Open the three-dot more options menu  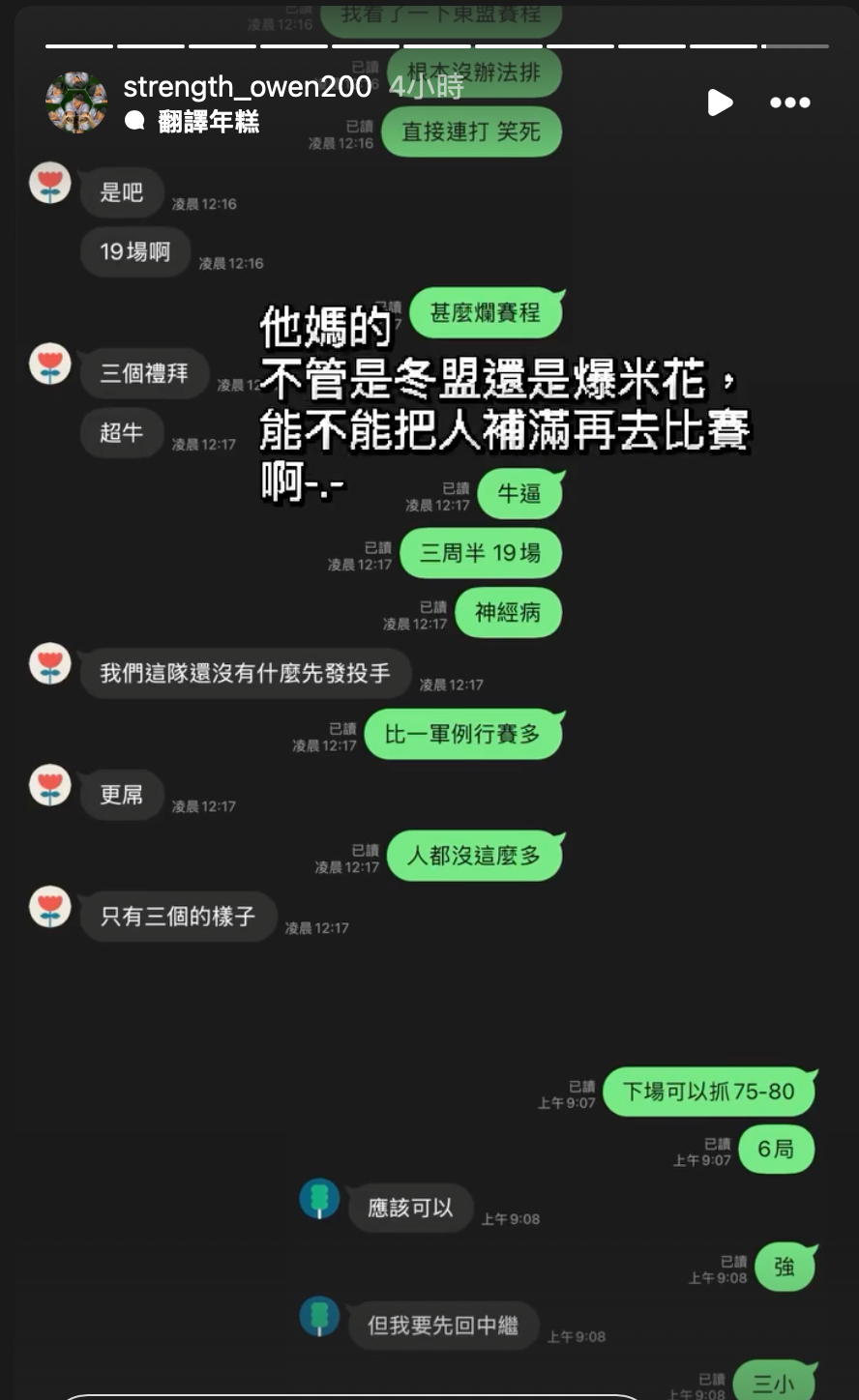[x=789, y=102]
